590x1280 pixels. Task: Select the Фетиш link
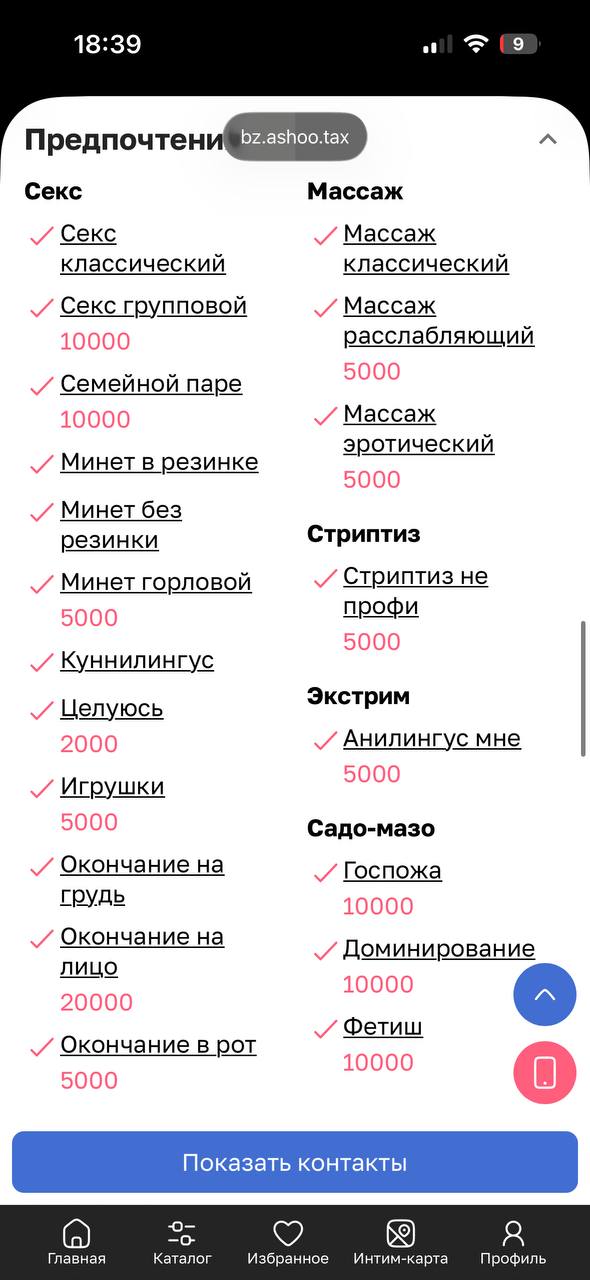point(383,1026)
